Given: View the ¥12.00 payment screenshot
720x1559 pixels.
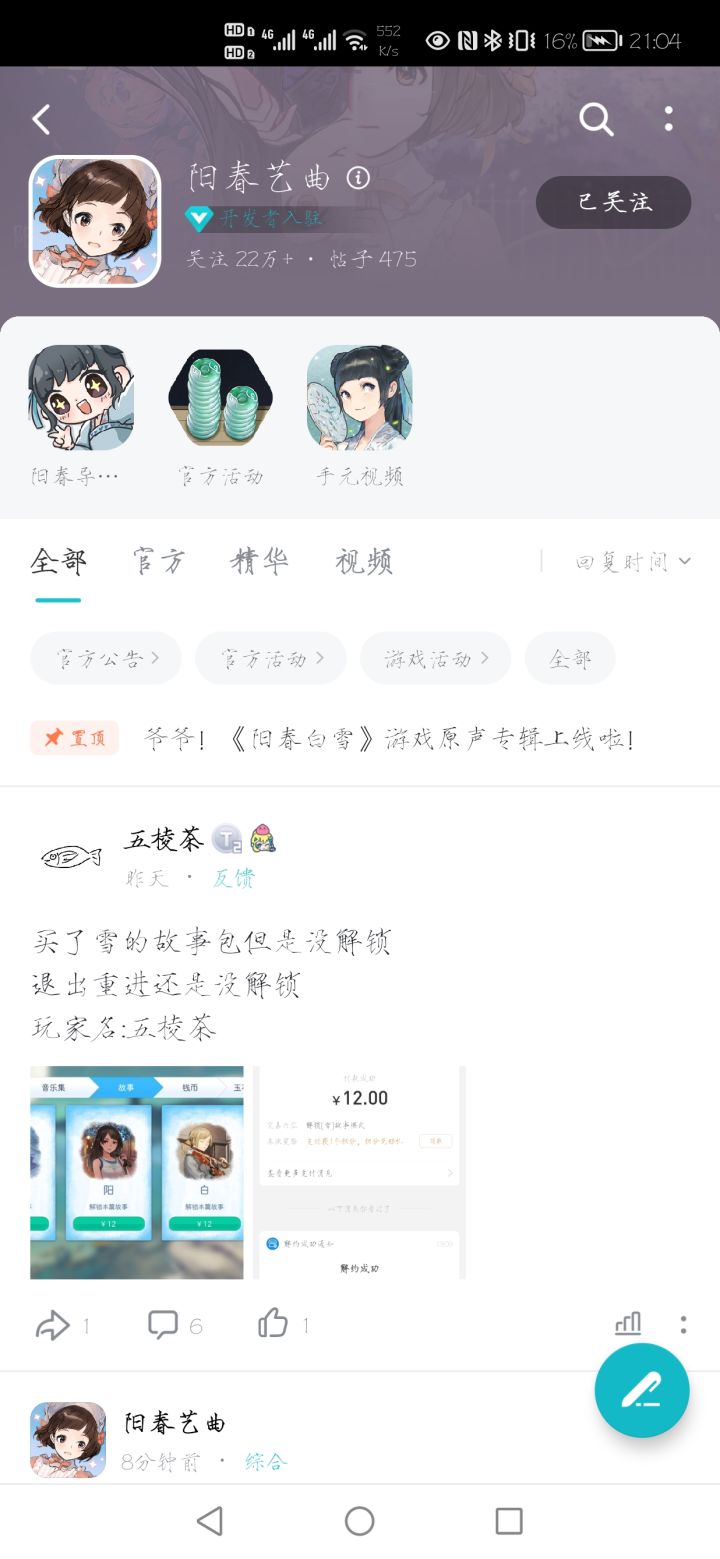Looking at the screenshot, I should (358, 1170).
